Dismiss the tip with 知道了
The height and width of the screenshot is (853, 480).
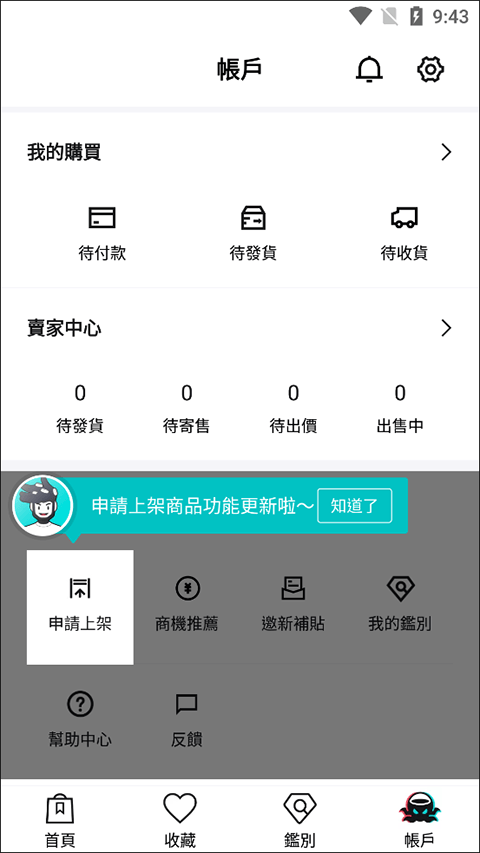[355, 506]
